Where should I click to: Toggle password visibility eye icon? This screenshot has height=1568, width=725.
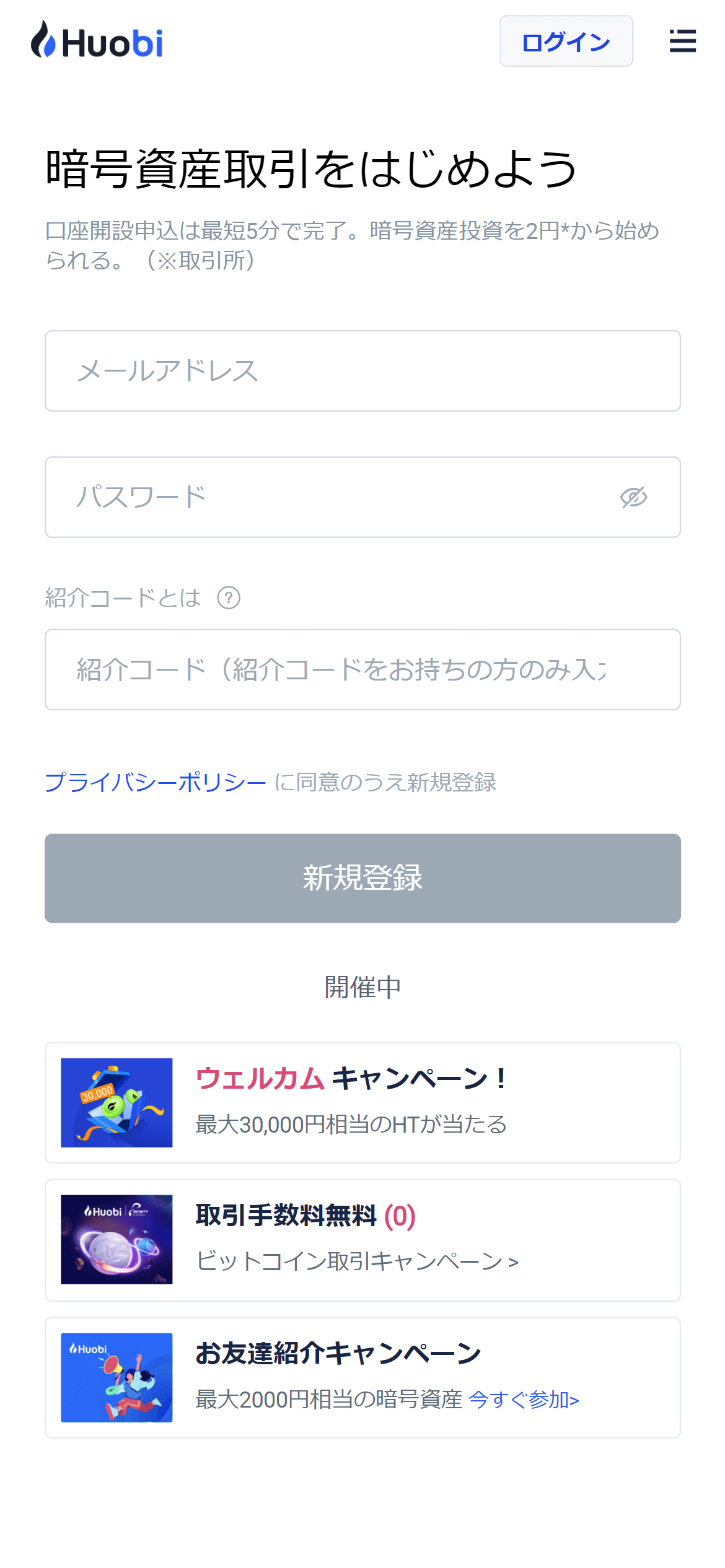tap(633, 497)
